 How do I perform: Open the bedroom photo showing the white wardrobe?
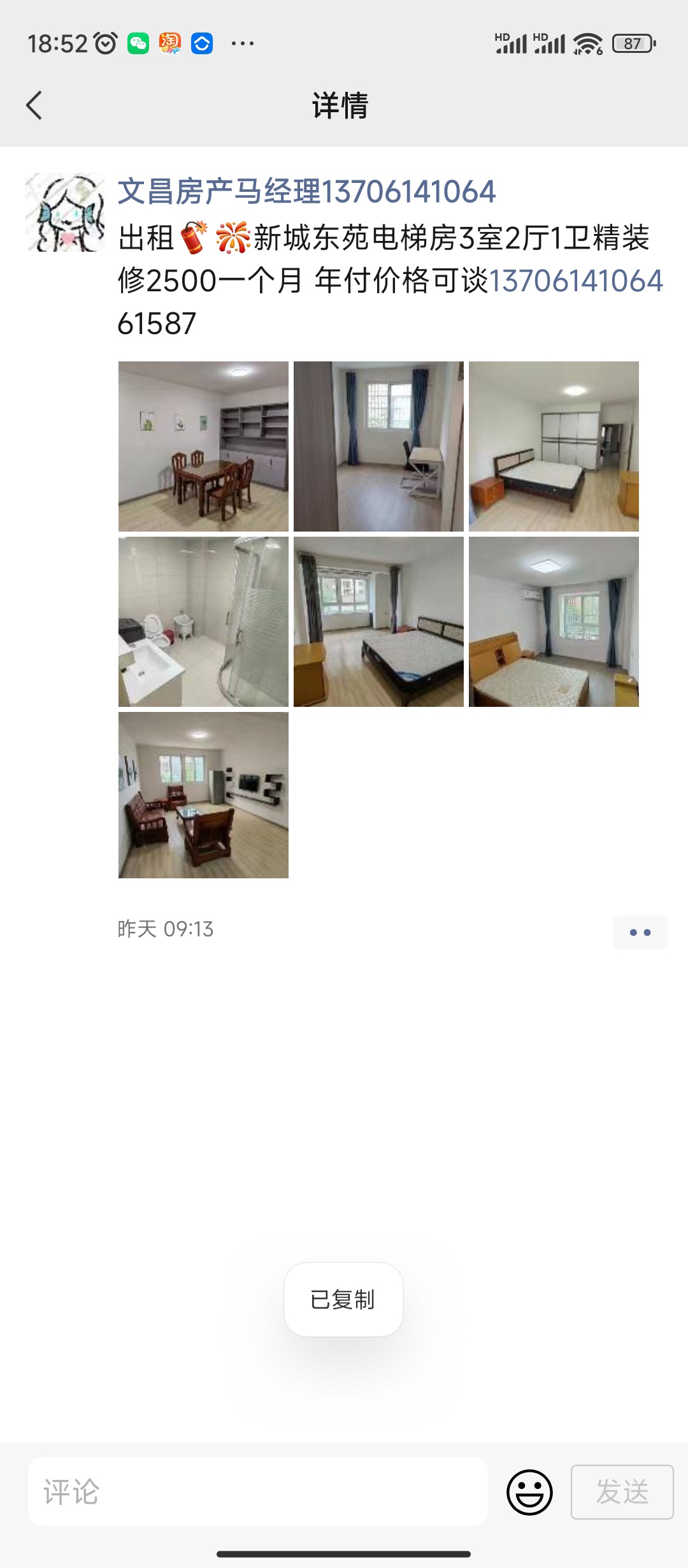(554, 446)
